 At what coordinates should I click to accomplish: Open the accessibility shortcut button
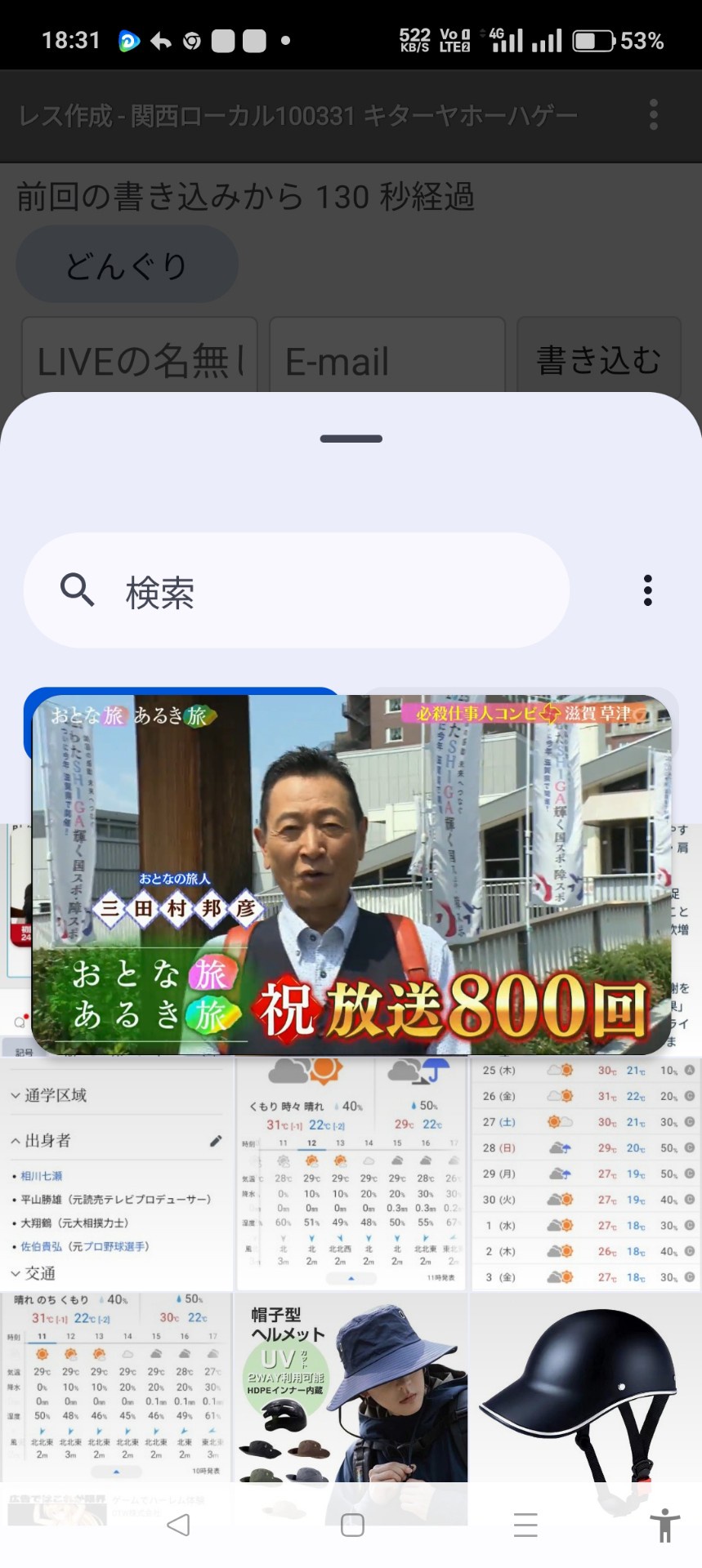(x=664, y=1525)
